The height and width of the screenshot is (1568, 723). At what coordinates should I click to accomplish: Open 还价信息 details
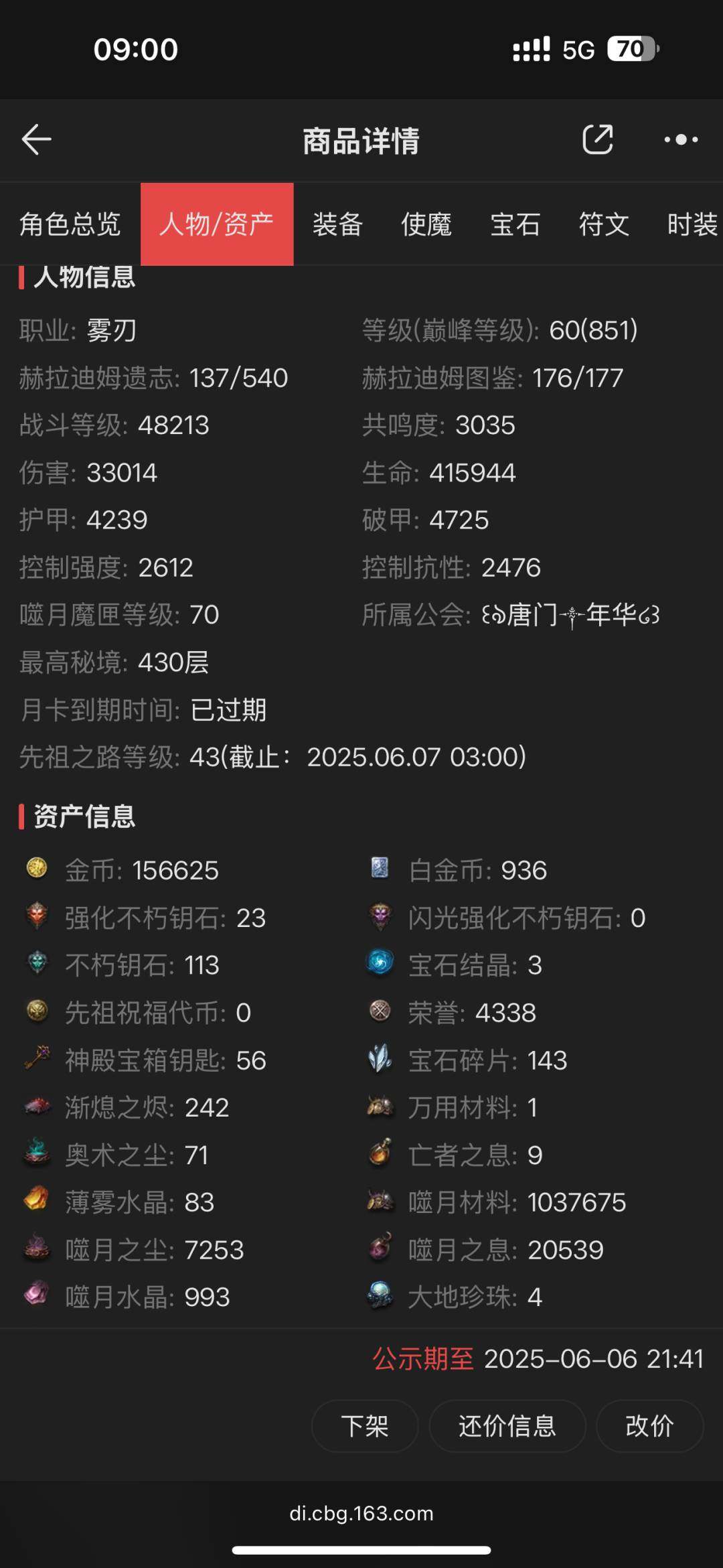pos(507,1427)
